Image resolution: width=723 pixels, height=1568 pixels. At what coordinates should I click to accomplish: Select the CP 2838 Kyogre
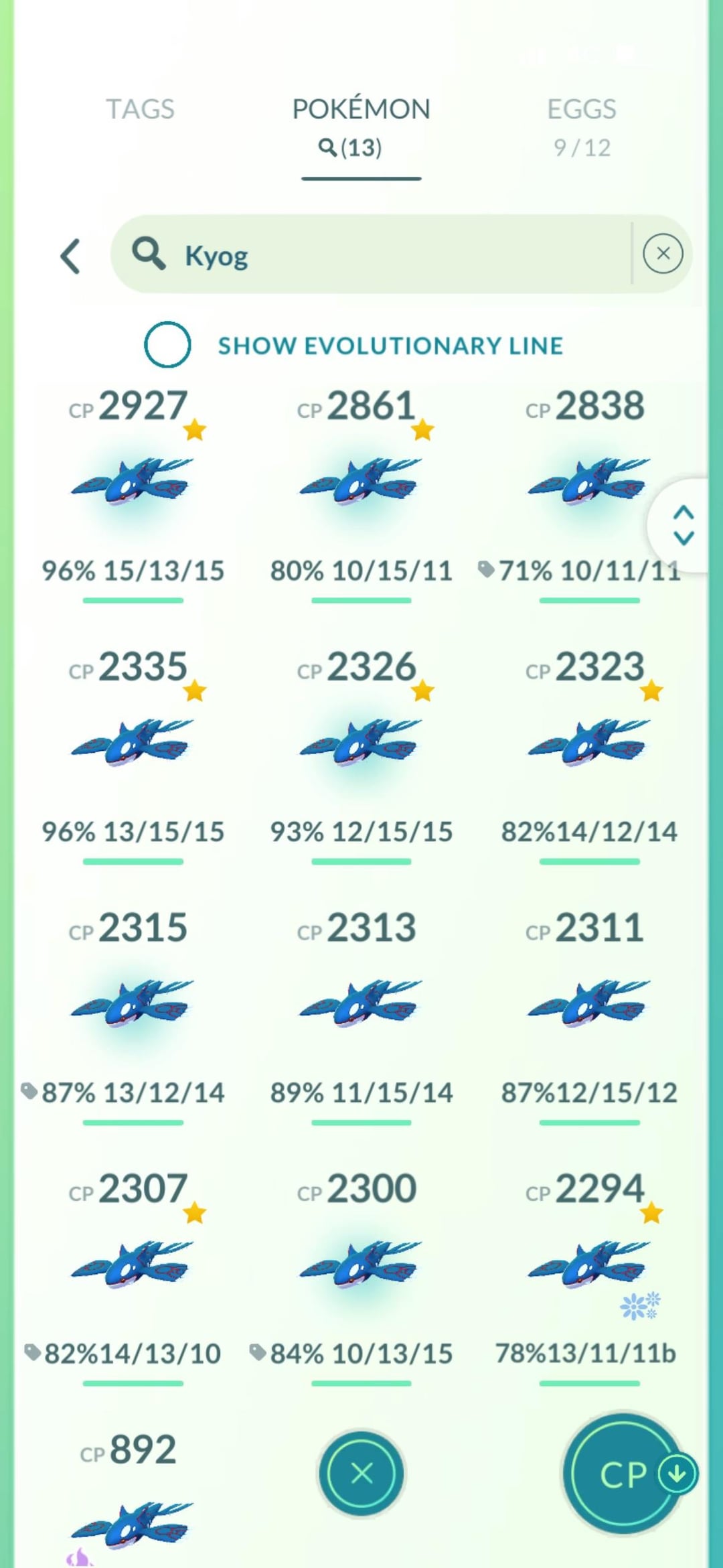[x=588, y=482]
